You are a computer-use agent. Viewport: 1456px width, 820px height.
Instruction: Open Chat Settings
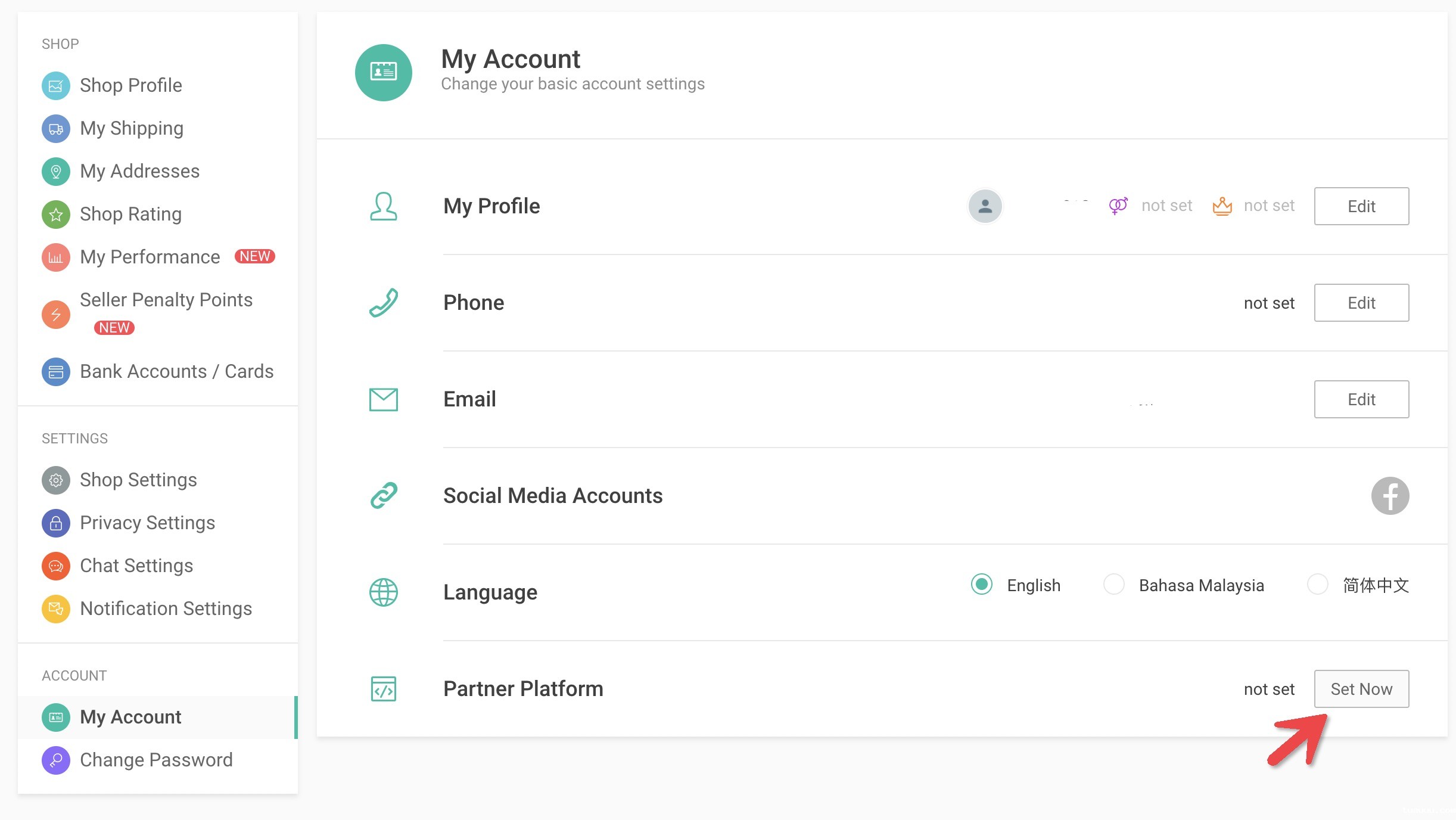point(136,566)
